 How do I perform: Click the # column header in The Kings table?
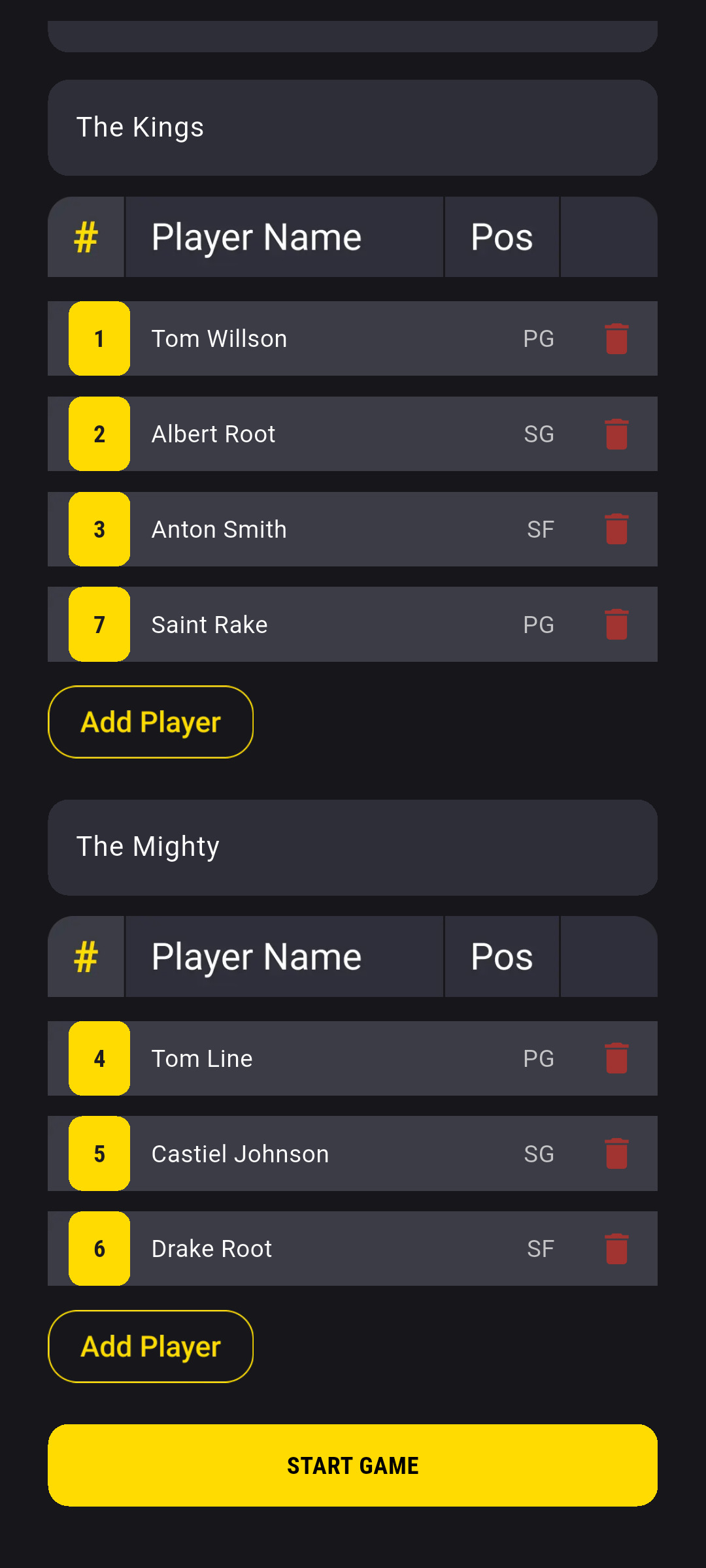point(86,237)
